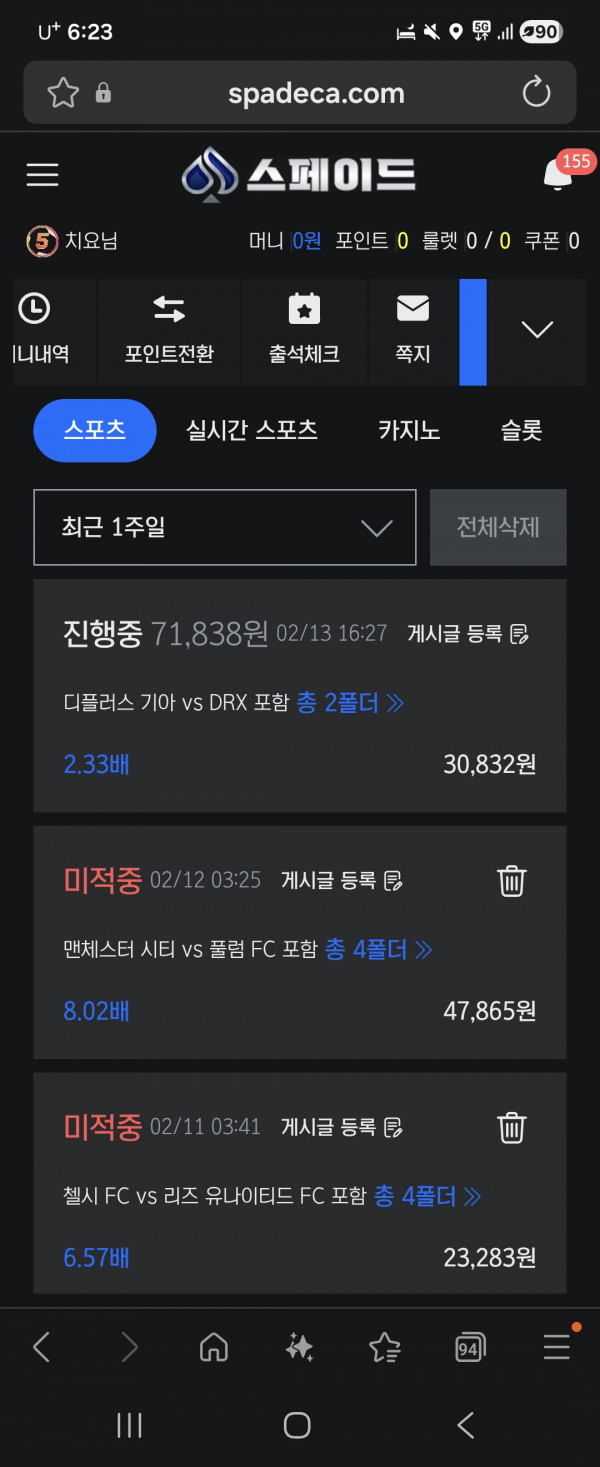Switch to the 카지노 tab
Viewport: 600px width, 1467px height.
[x=409, y=430]
